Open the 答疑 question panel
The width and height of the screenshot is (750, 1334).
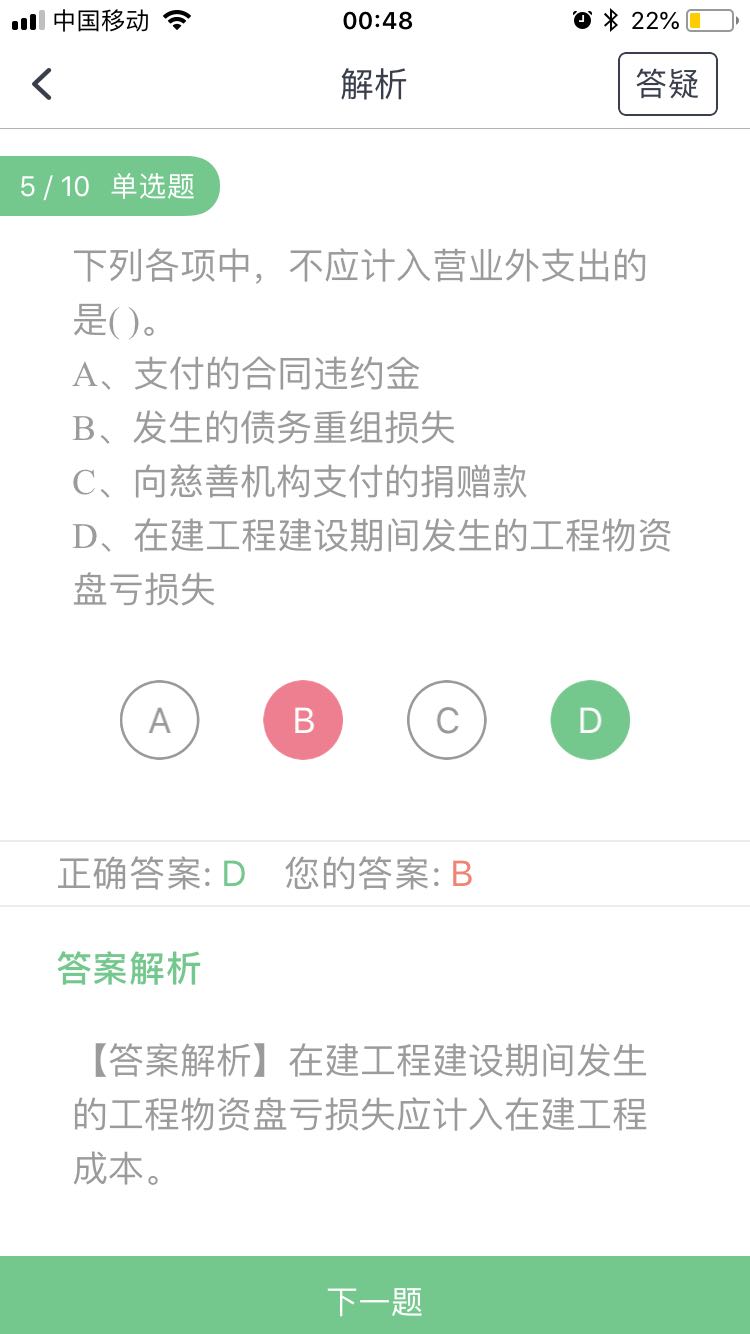point(667,84)
